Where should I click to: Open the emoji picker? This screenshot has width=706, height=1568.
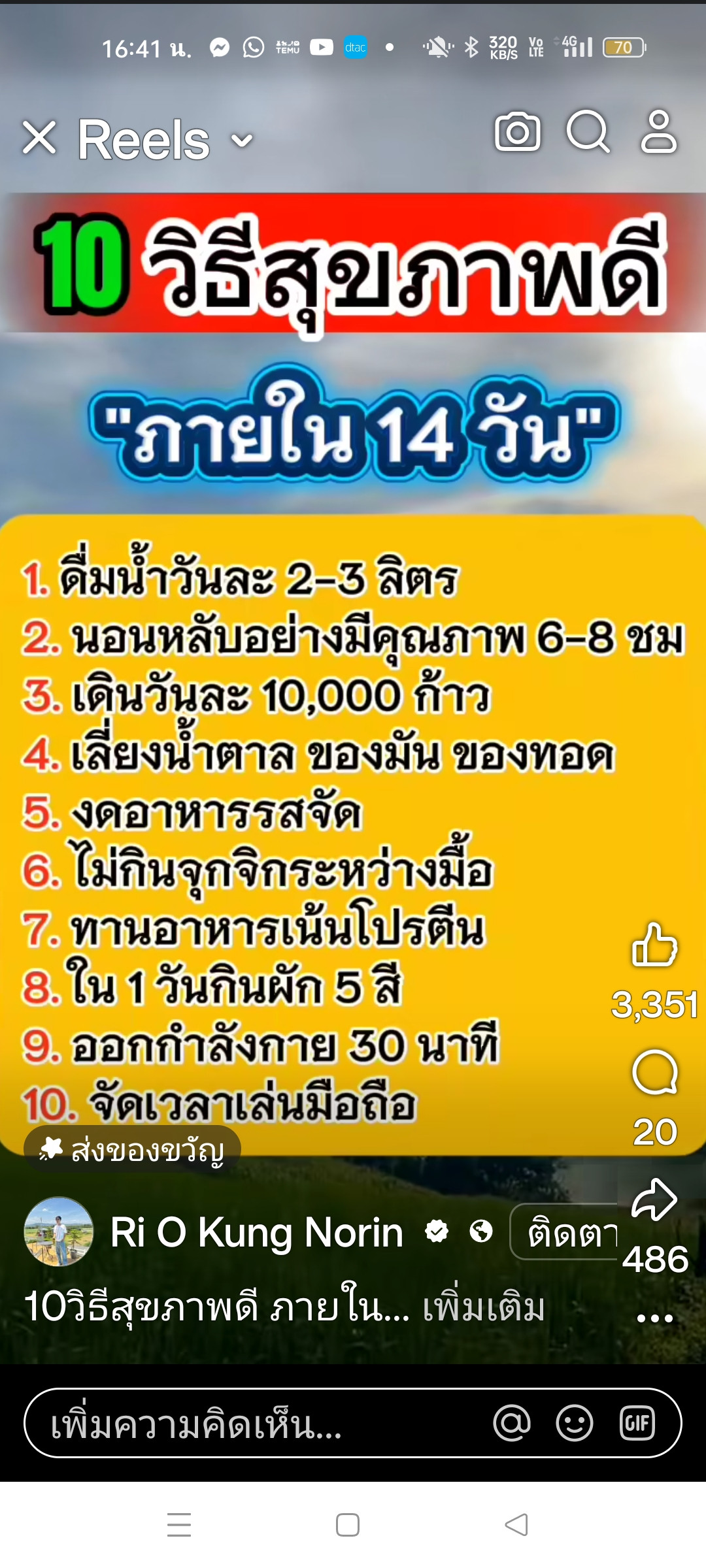pyautogui.click(x=574, y=1423)
